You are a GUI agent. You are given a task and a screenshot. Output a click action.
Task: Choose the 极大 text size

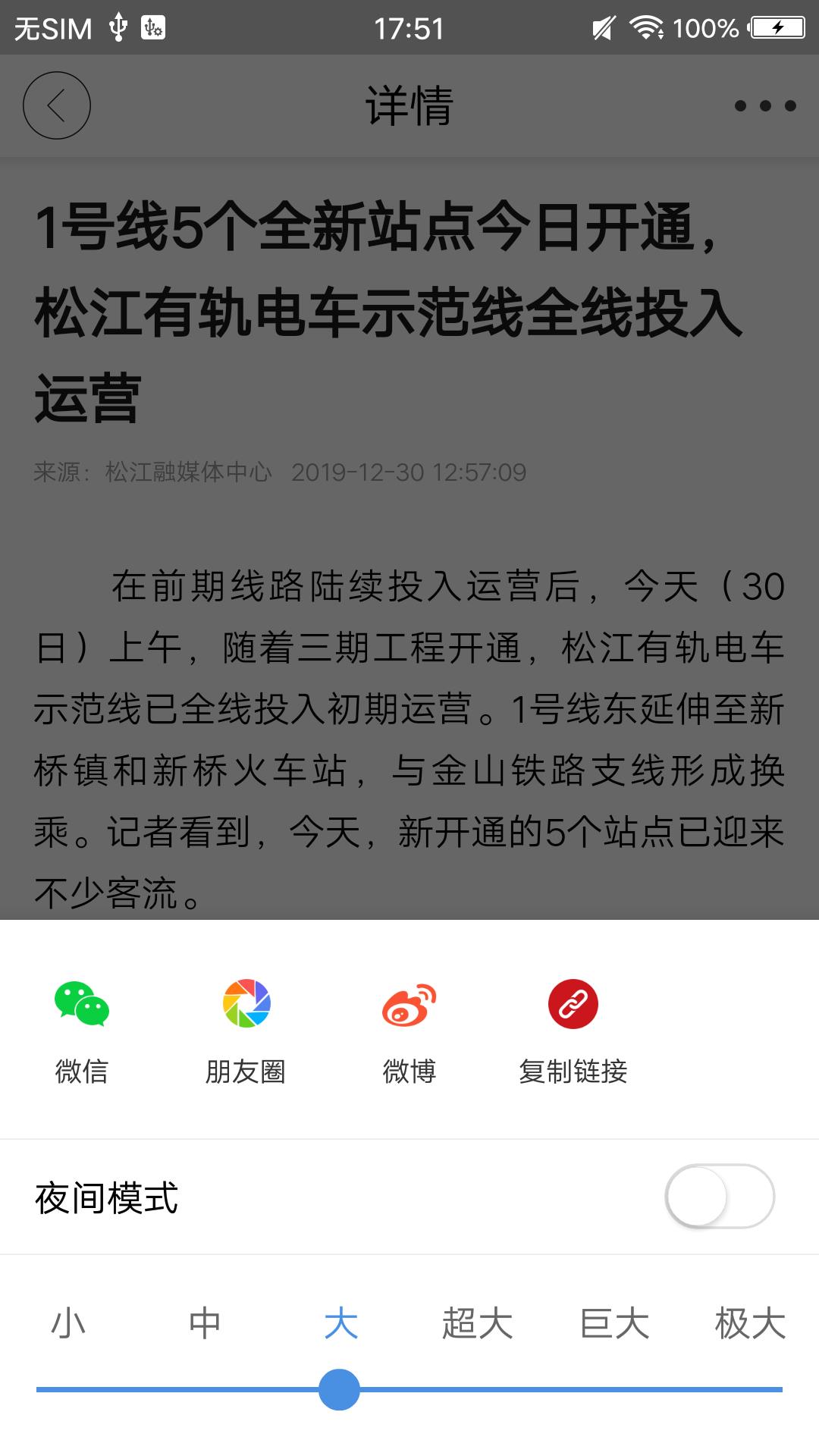750,1324
